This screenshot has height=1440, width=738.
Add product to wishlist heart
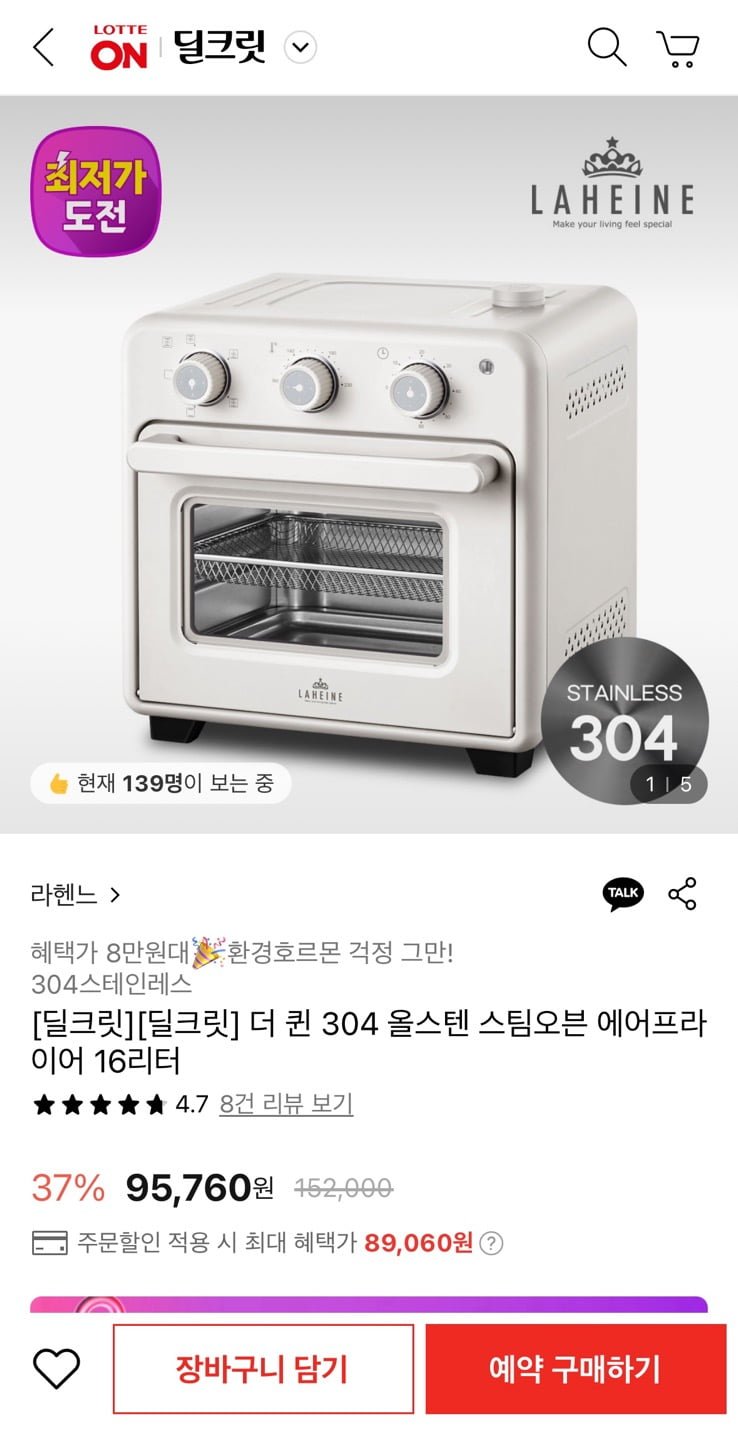(x=56, y=1368)
